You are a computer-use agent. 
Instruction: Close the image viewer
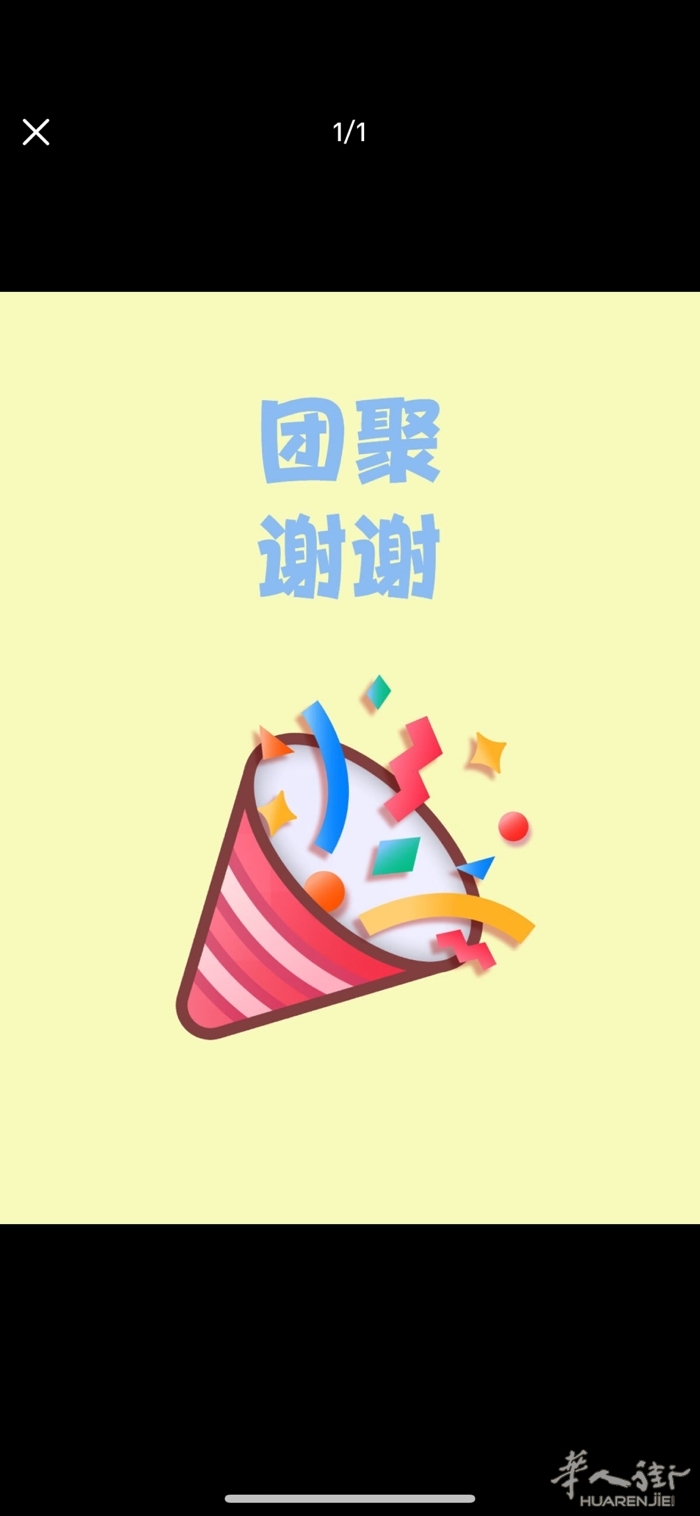36,132
